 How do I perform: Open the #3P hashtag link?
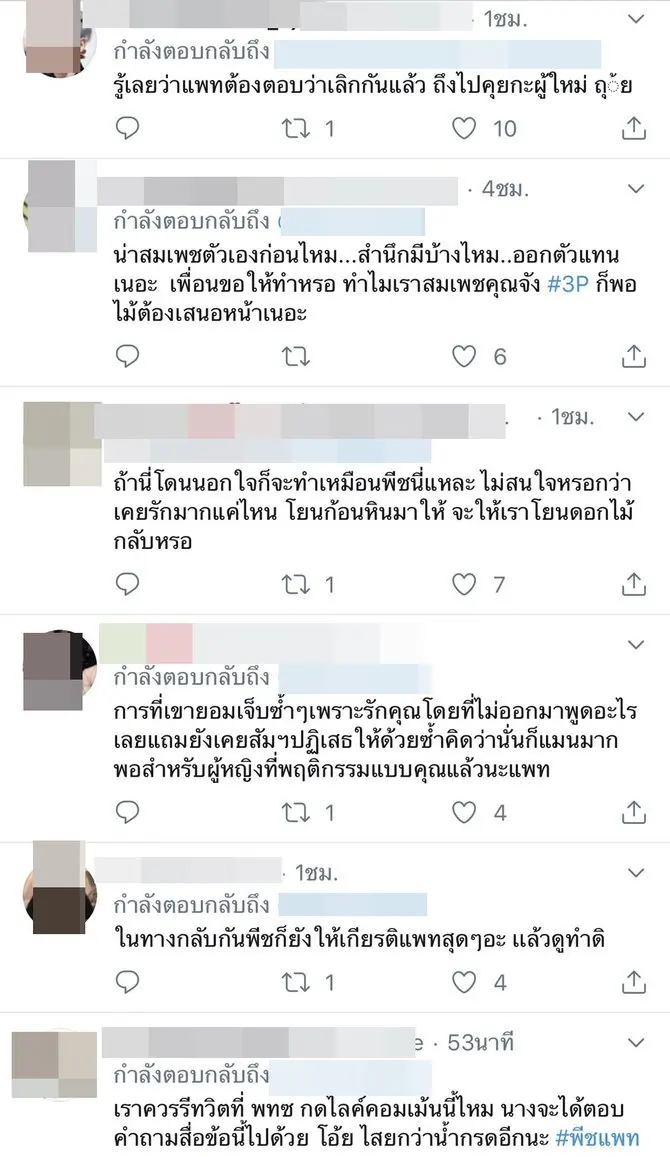pos(595,285)
